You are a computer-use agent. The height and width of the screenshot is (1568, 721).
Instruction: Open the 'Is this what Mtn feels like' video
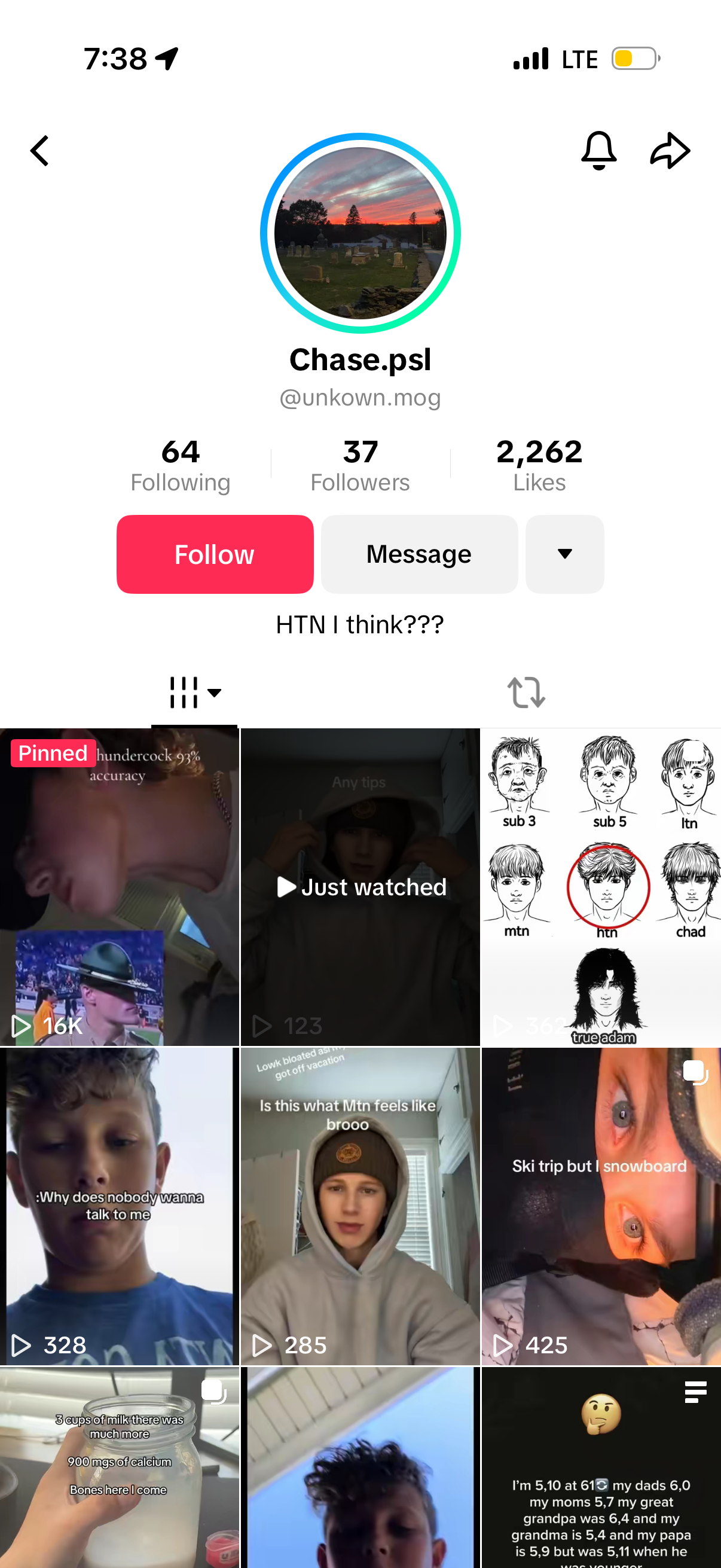(x=360, y=1205)
